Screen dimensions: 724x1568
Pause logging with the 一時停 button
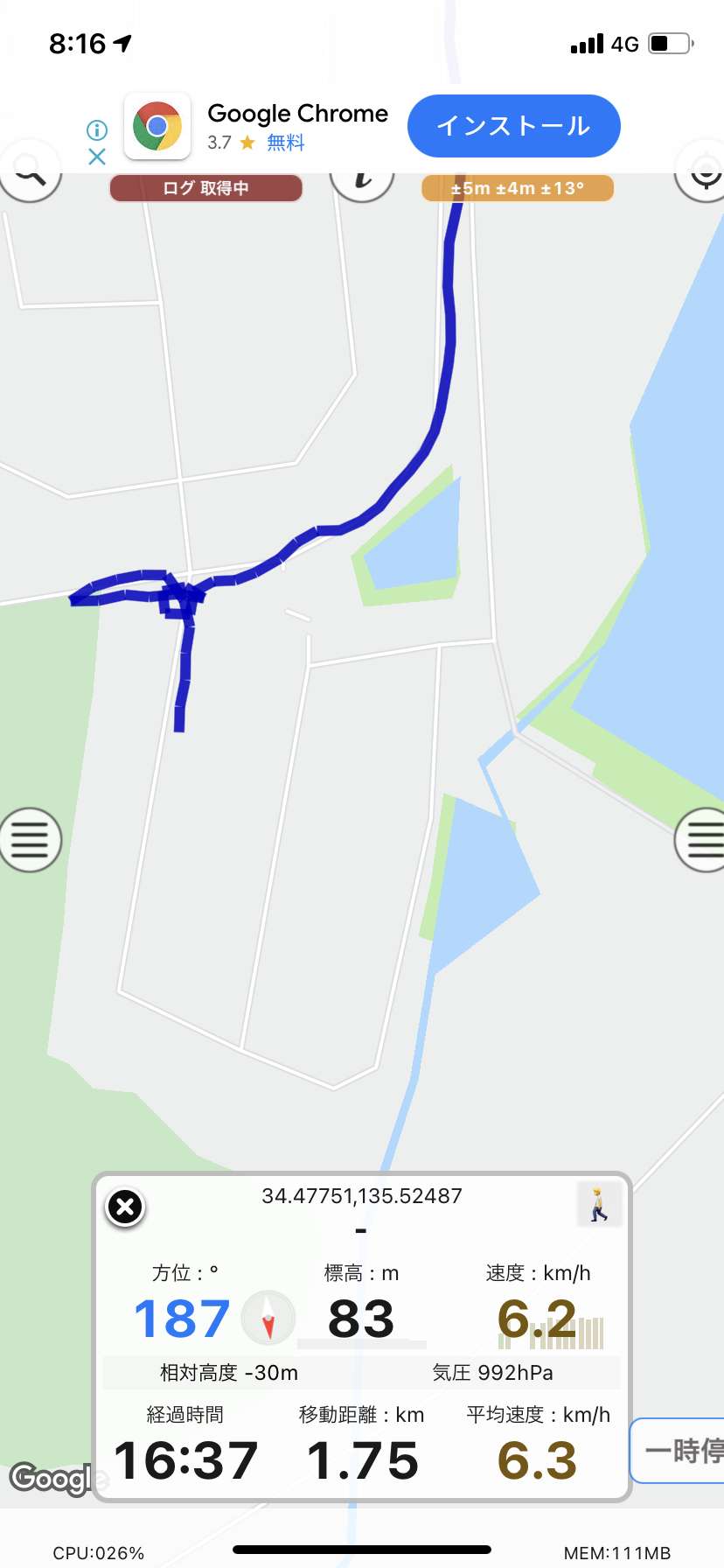click(x=678, y=1450)
